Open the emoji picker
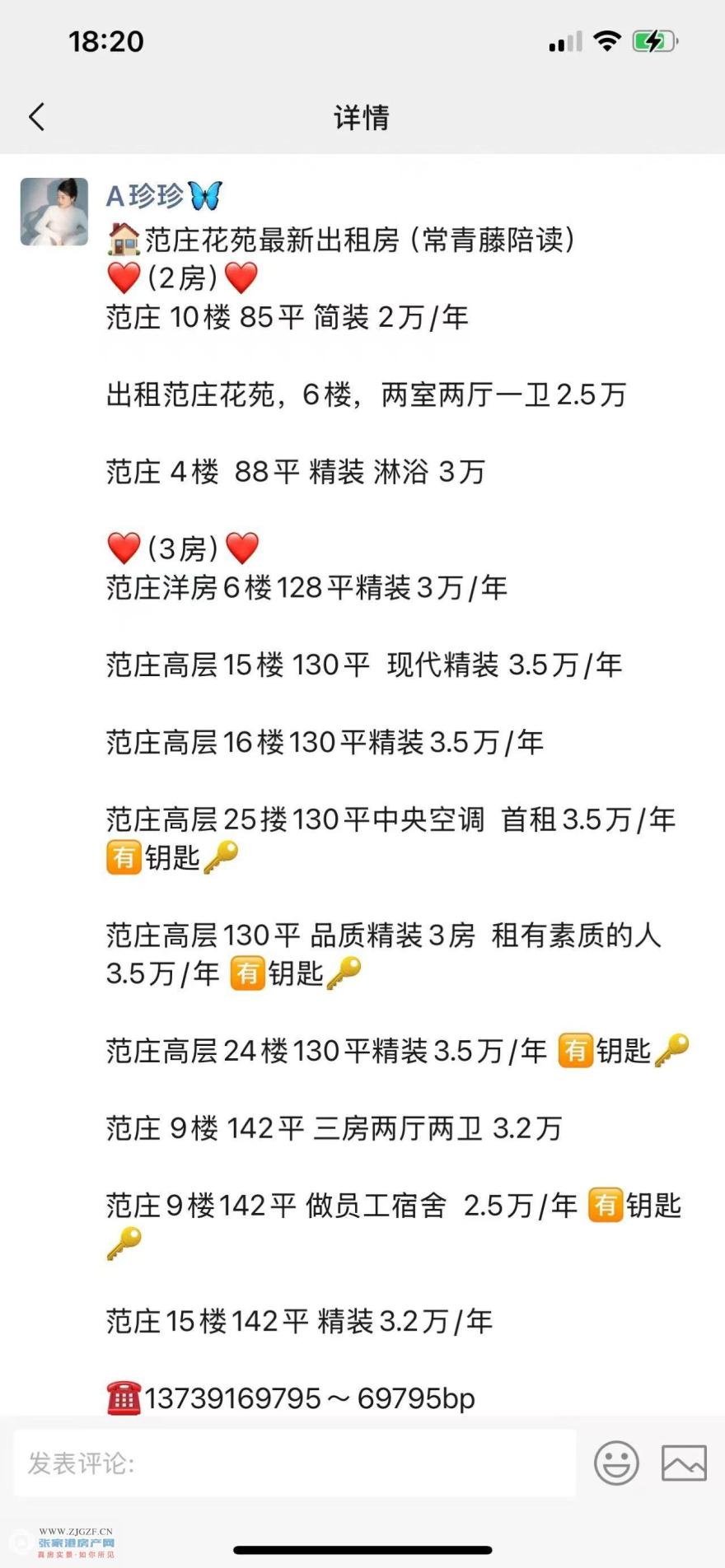 [616, 1463]
